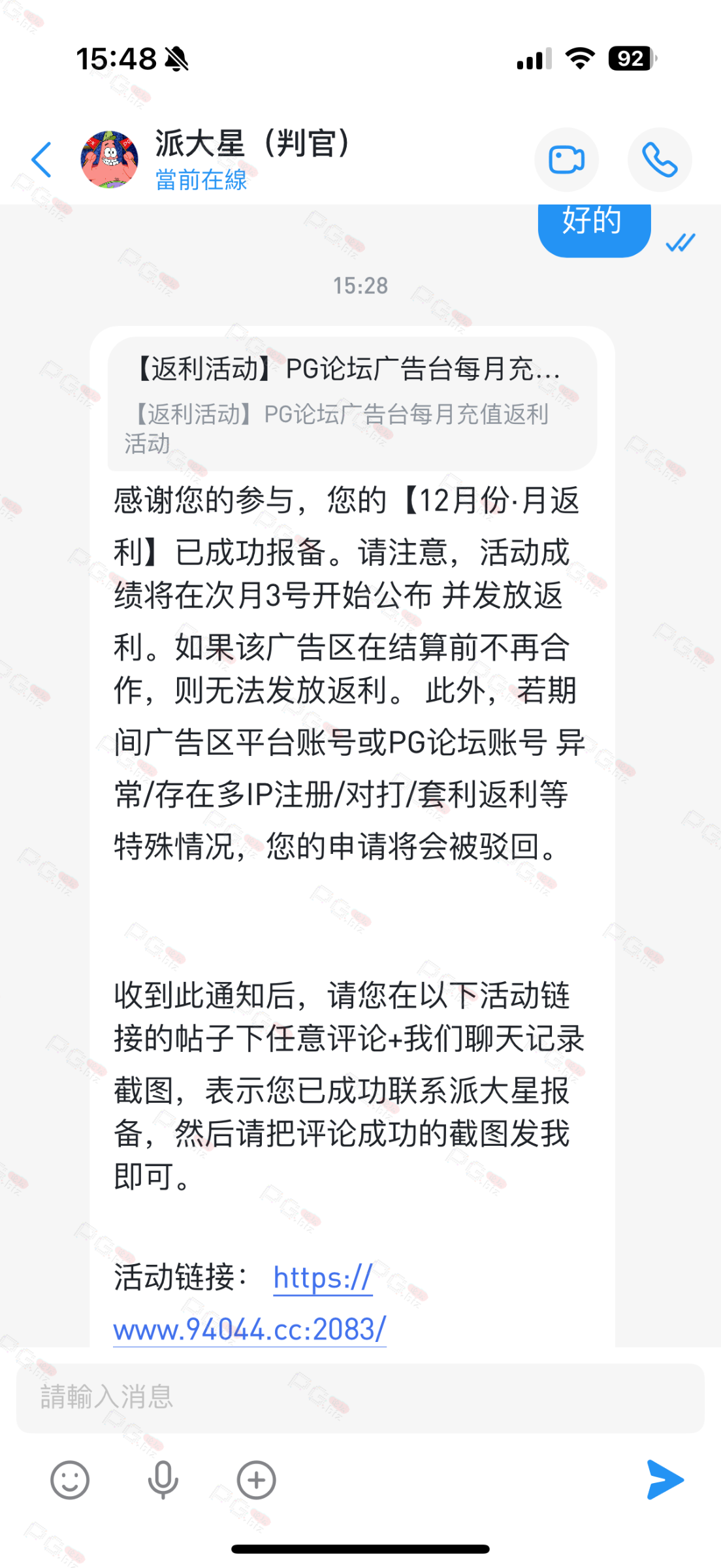Open the quoted 返利活动 message preview

pyautogui.click(x=353, y=404)
